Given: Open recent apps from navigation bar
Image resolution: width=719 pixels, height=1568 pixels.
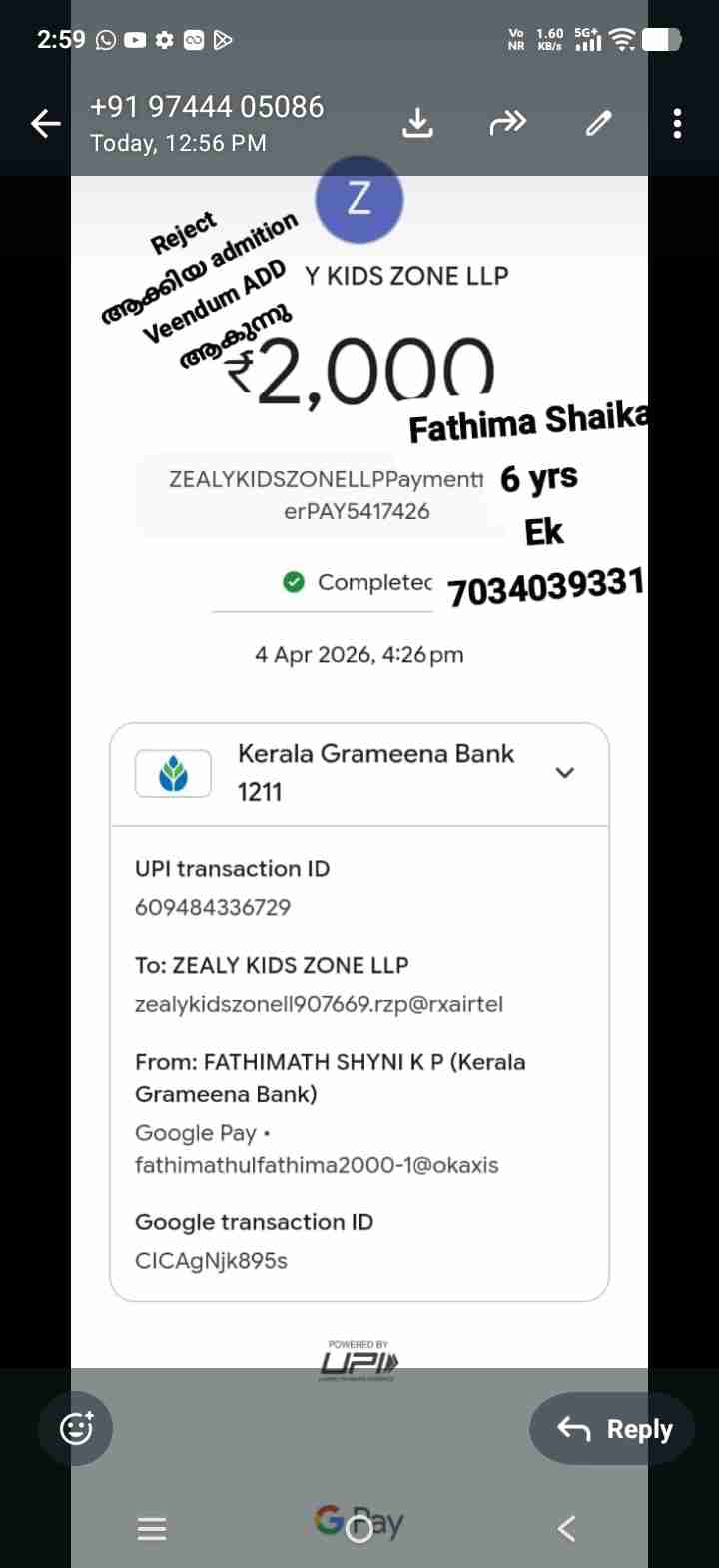Looking at the screenshot, I should click(152, 1528).
